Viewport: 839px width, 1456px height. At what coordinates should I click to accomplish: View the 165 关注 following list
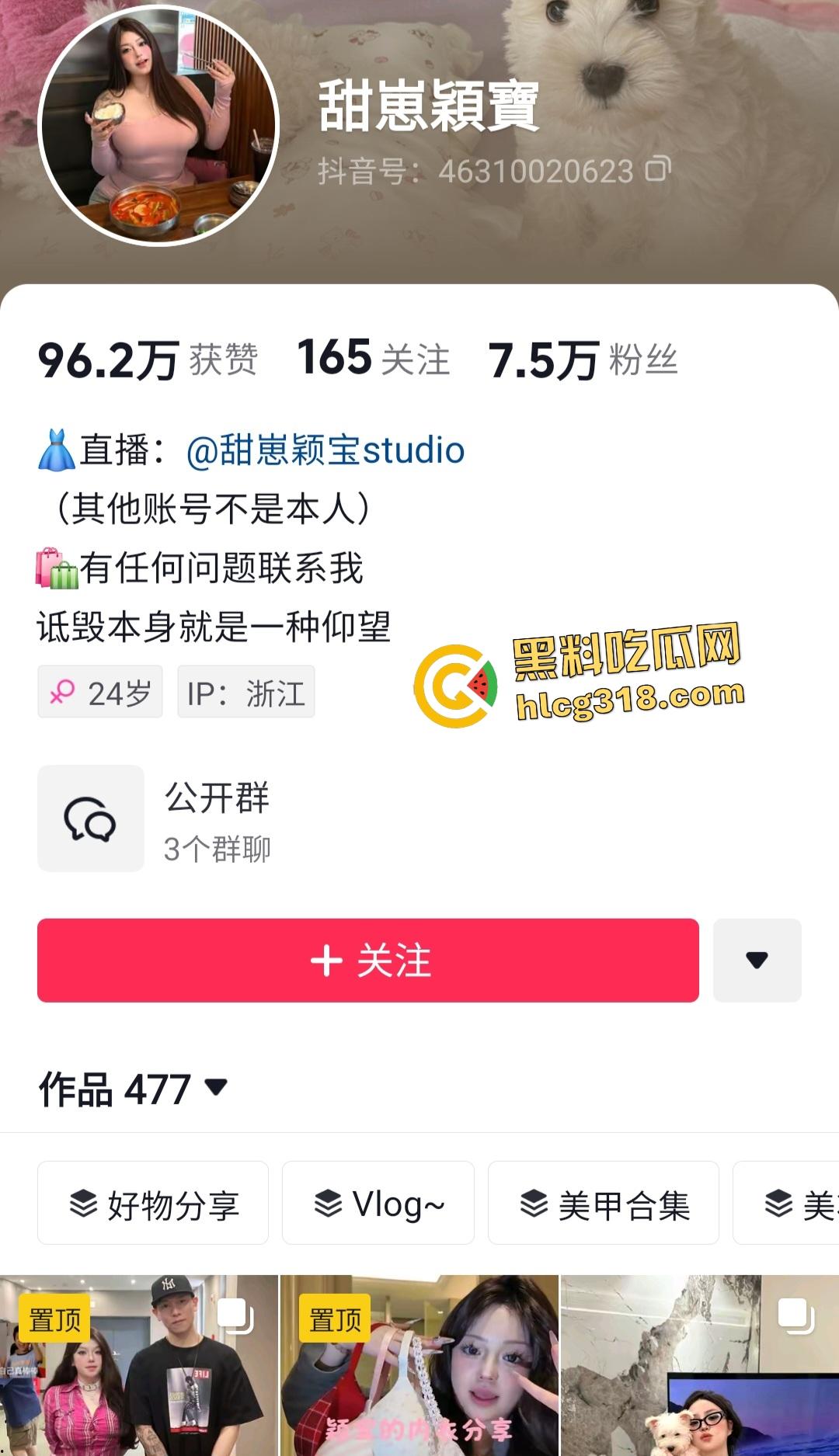[x=373, y=359]
